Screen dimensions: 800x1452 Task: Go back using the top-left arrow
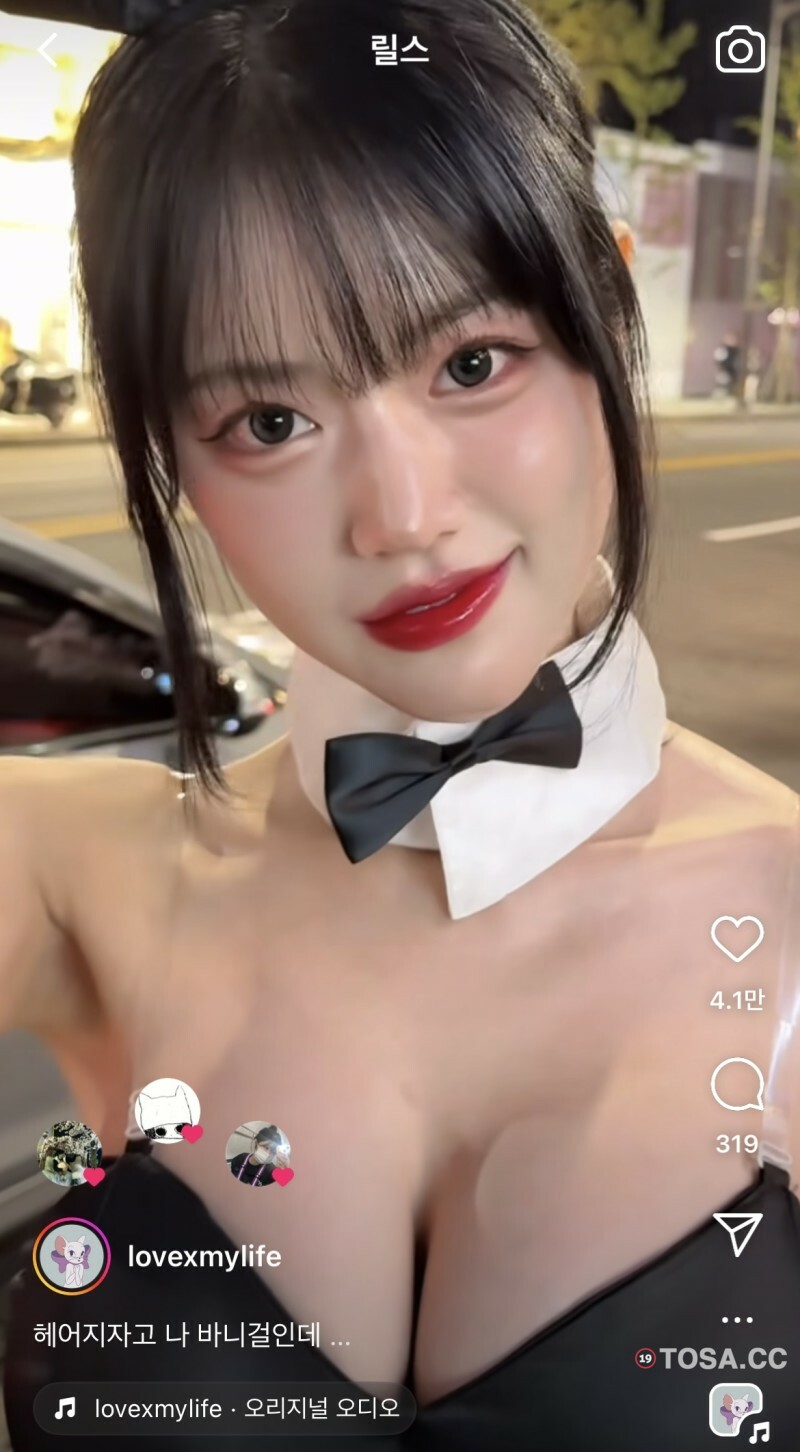tap(48, 50)
